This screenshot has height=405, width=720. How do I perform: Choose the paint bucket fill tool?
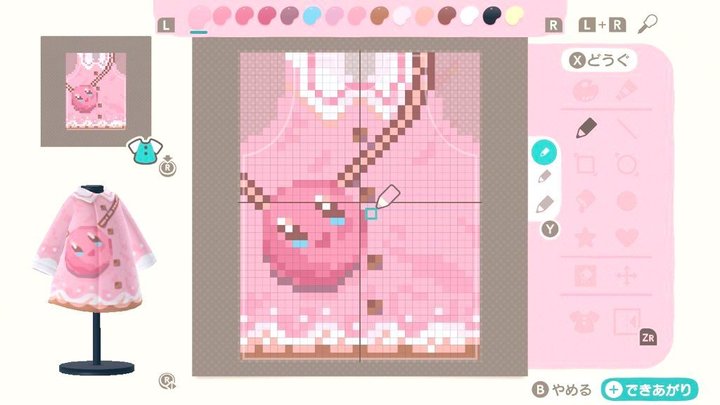tap(585, 201)
